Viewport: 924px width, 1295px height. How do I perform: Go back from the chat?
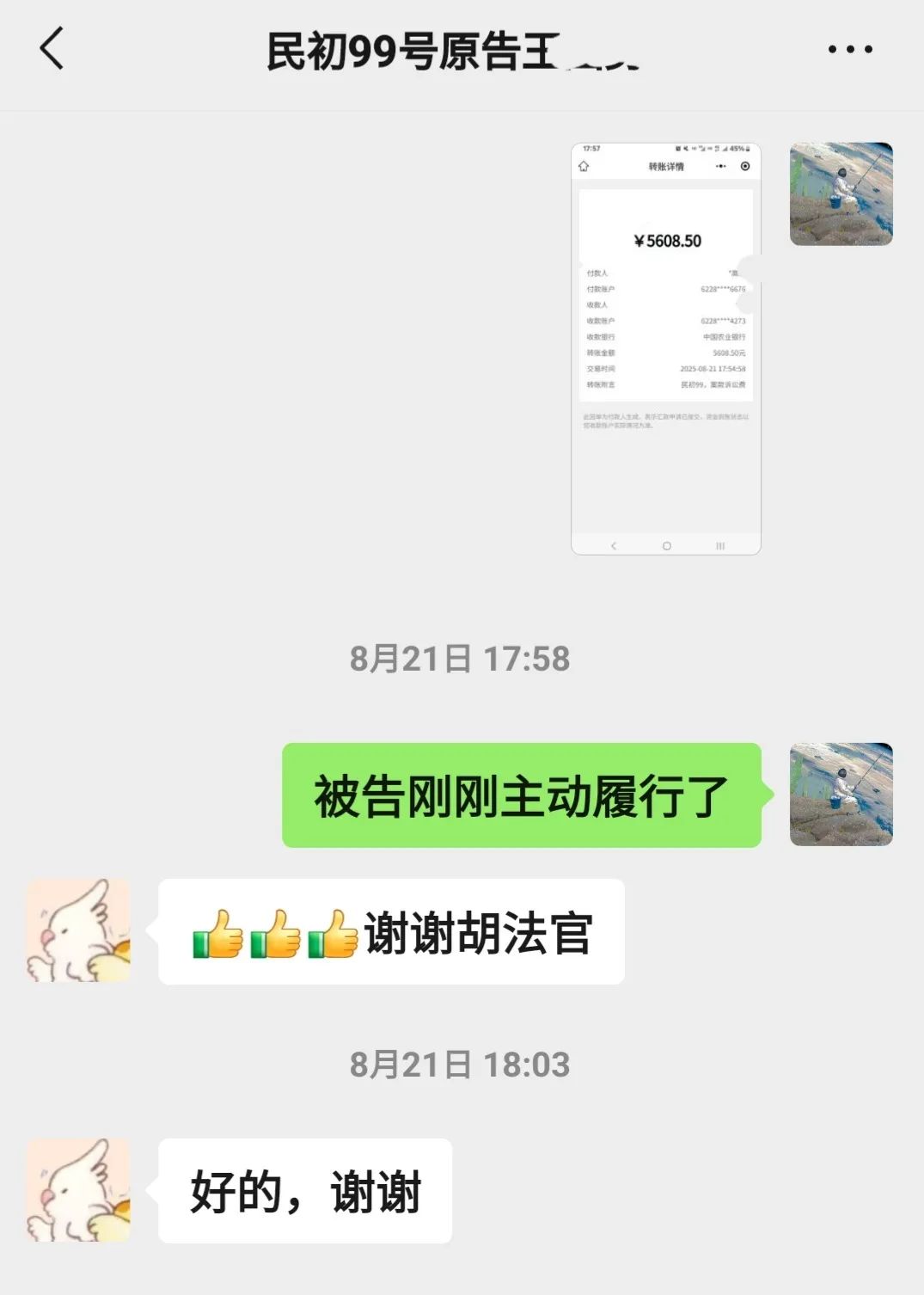(52, 49)
